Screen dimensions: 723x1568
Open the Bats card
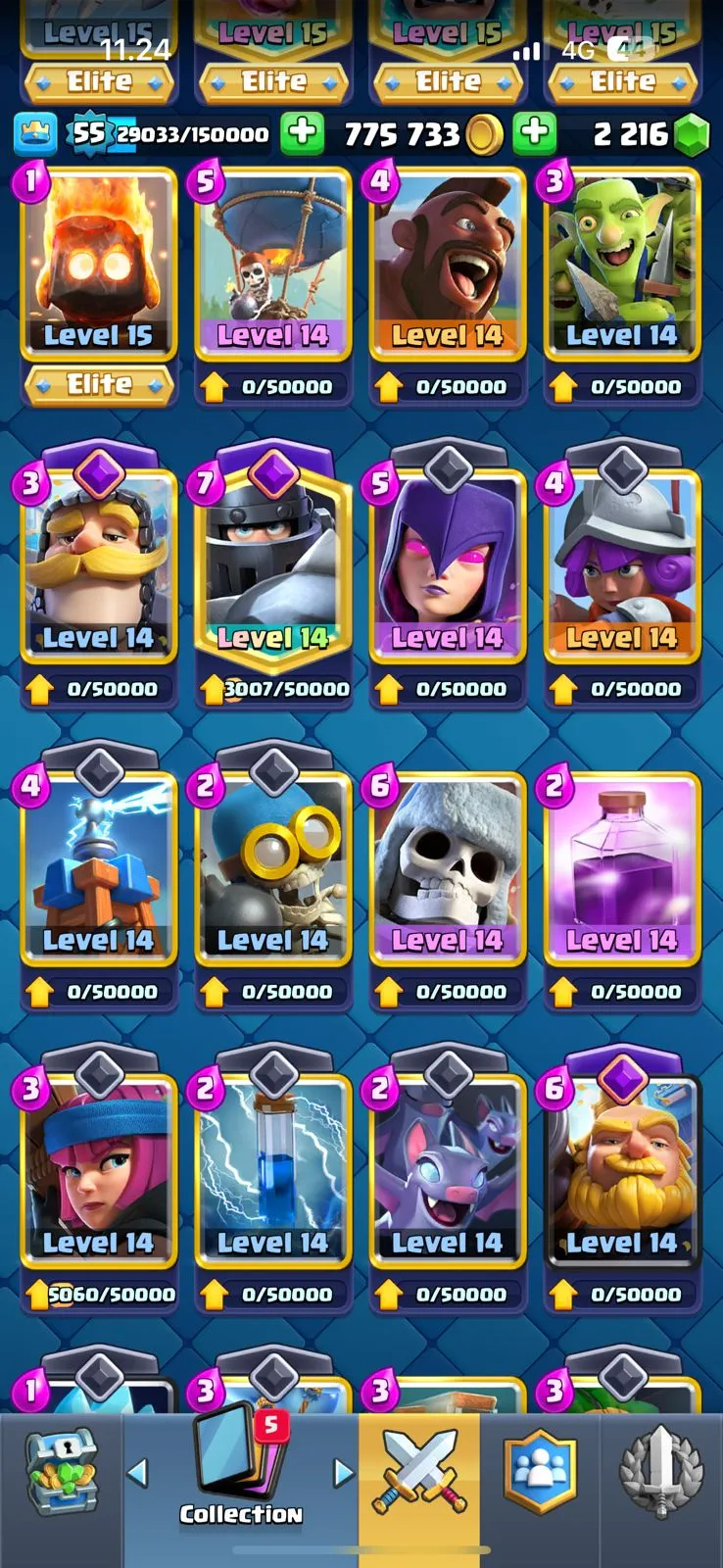tap(447, 1172)
